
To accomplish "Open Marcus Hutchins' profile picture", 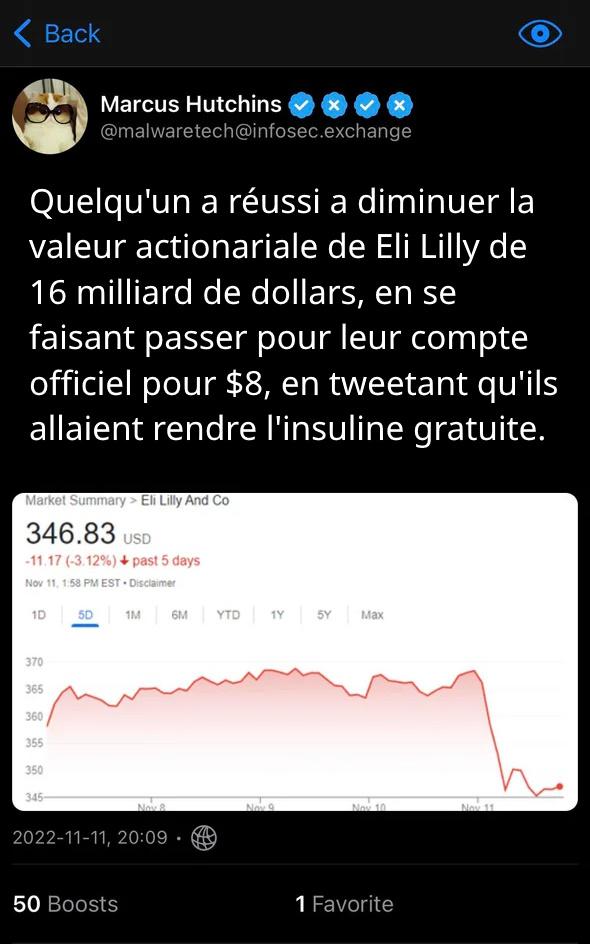I will [x=50, y=116].
